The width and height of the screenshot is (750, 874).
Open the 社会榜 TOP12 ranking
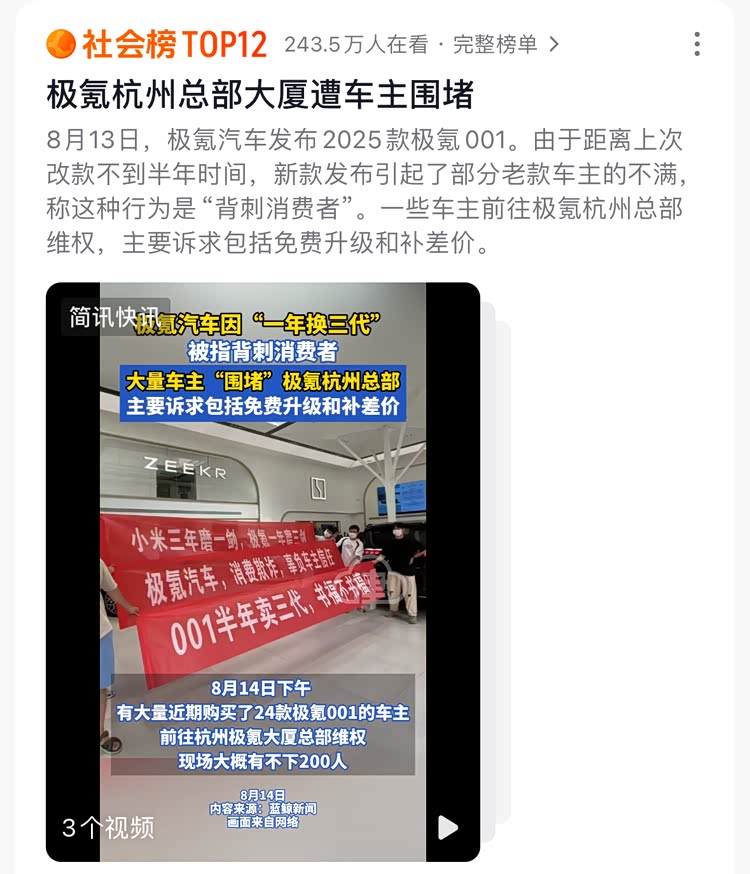coord(160,44)
